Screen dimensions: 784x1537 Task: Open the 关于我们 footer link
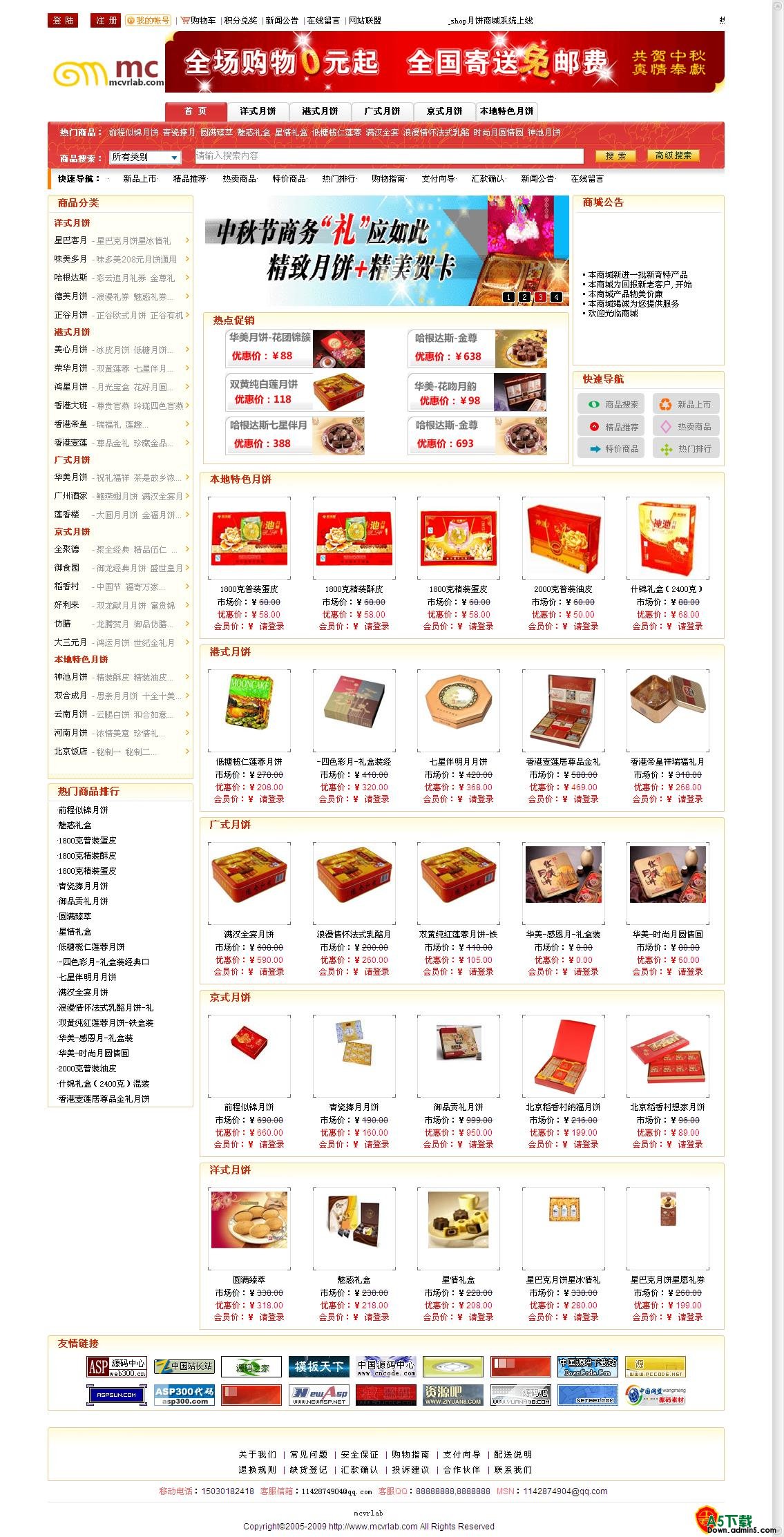(x=257, y=1454)
